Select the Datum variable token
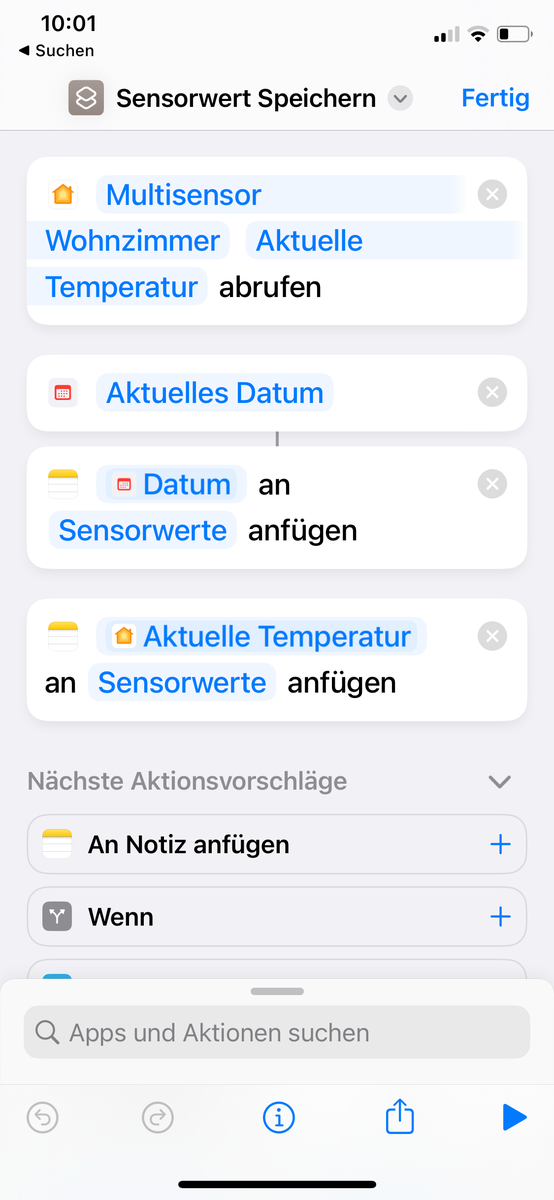554x1200 pixels. (171, 484)
